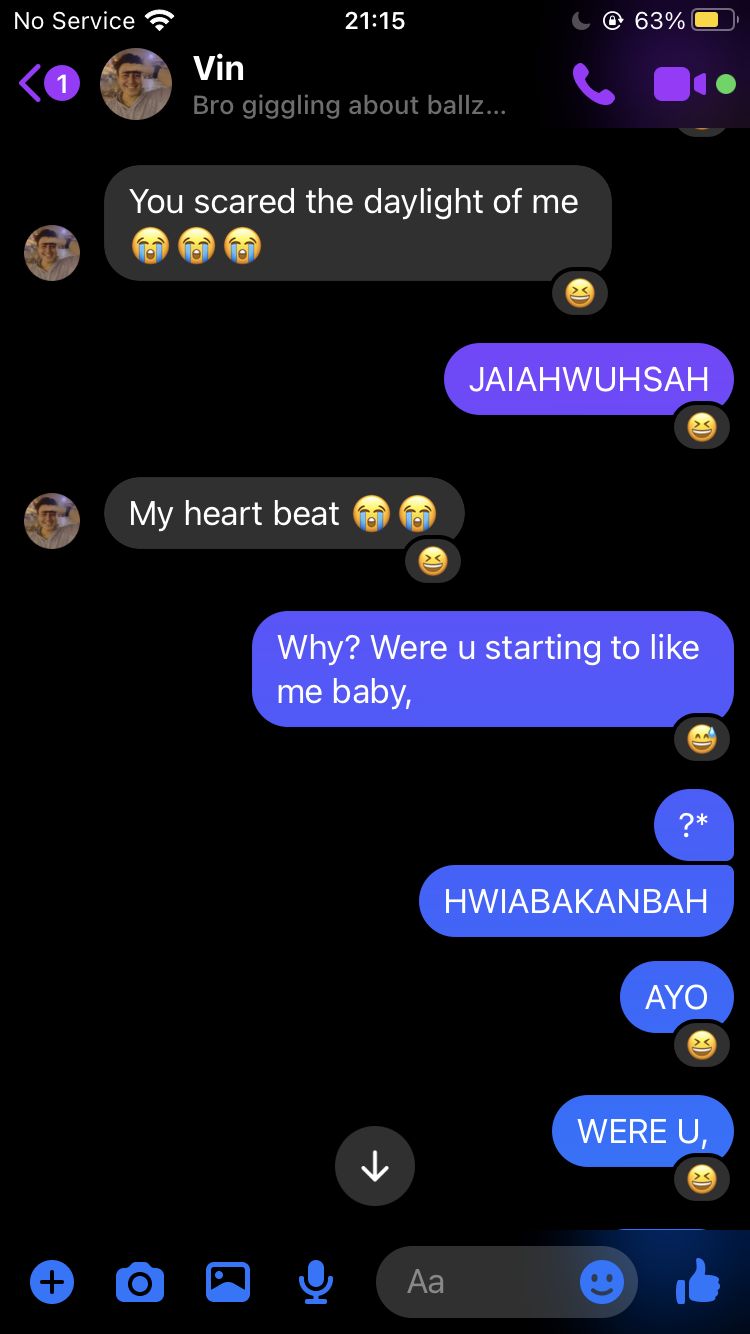View reaction on 'You scared the daylight' message
The image size is (750, 1334).
(x=579, y=293)
